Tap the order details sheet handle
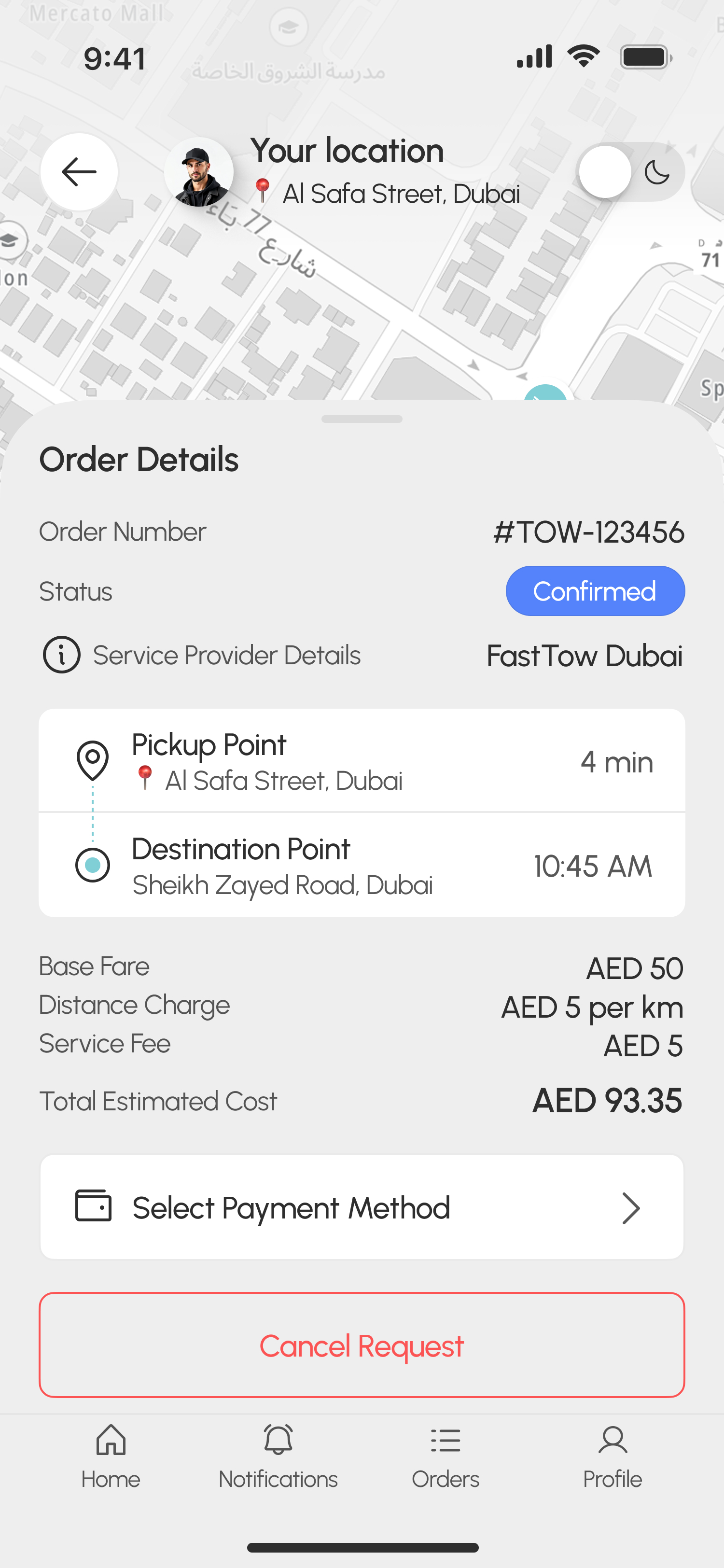Screen dimensions: 724x1568 click(362, 419)
